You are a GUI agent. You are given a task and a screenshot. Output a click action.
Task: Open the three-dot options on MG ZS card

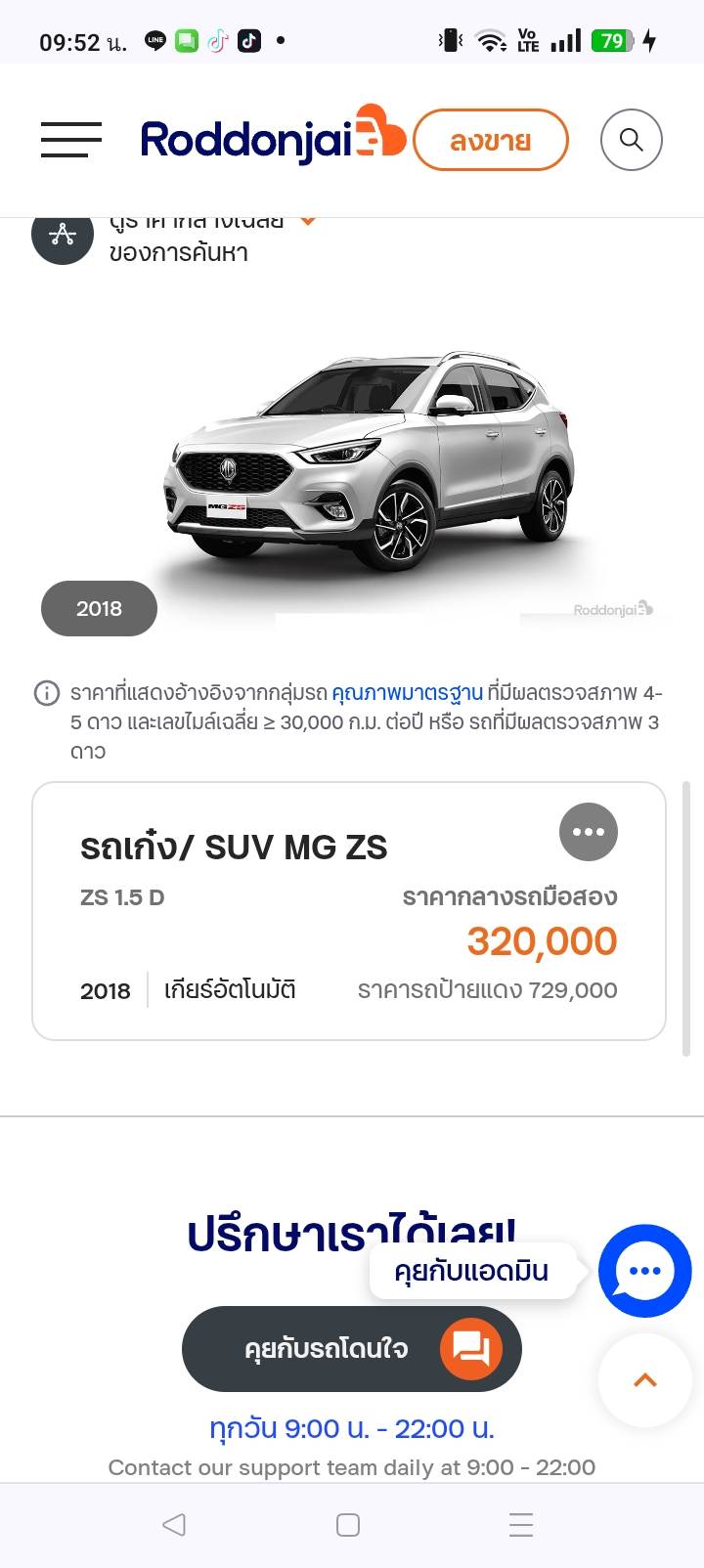(588, 832)
